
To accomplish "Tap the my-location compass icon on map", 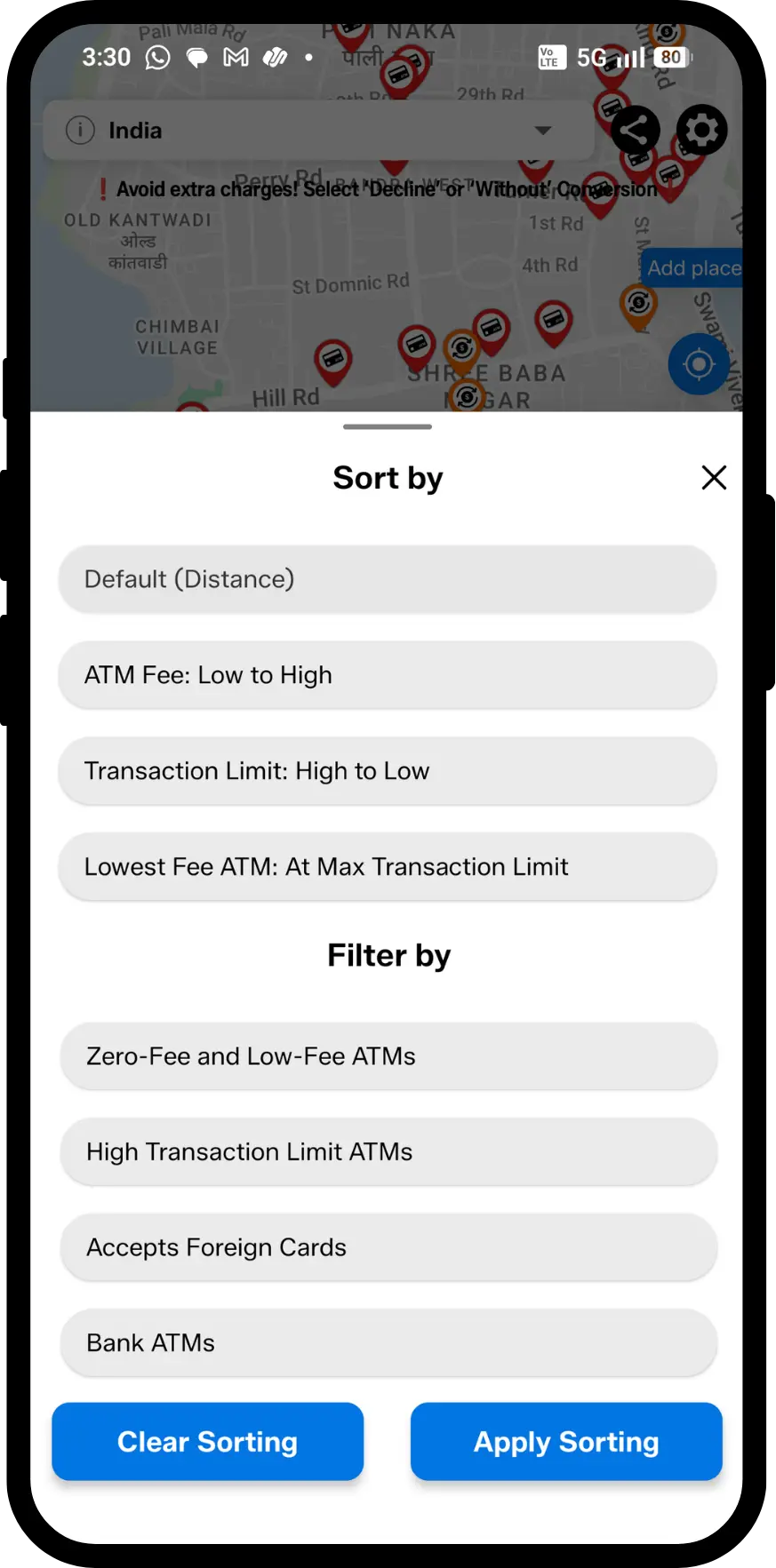I will [699, 364].
